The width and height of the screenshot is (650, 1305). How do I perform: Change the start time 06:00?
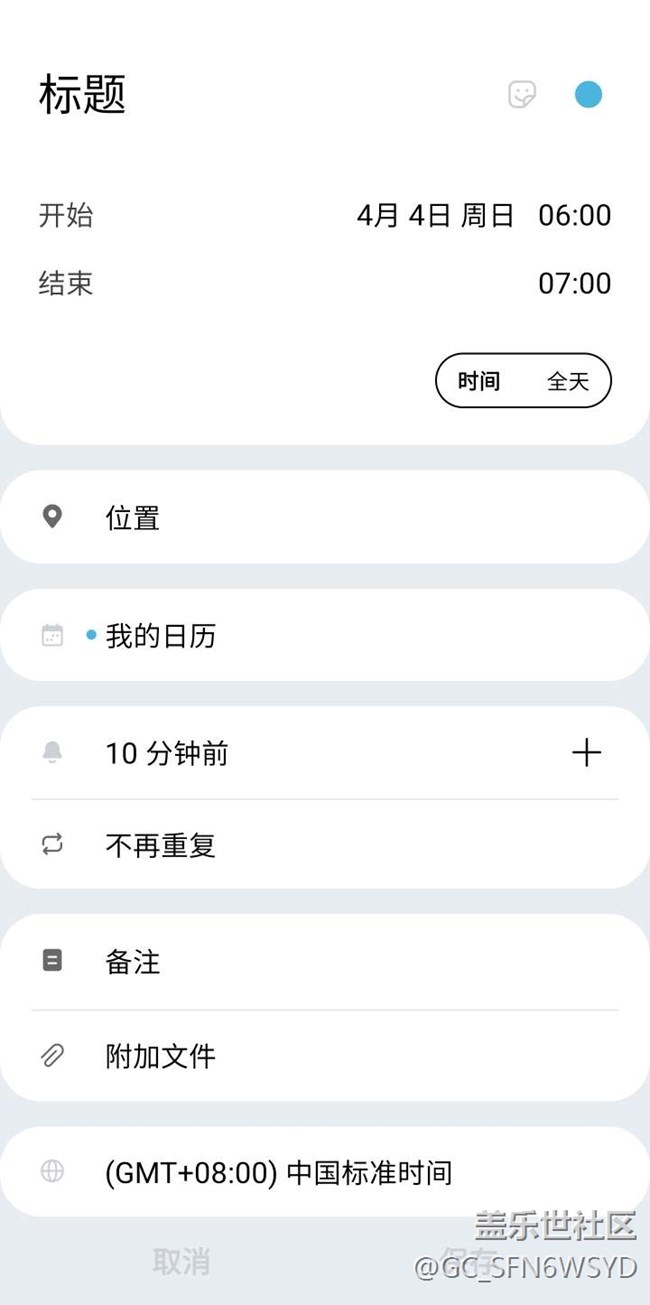pyautogui.click(x=575, y=215)
